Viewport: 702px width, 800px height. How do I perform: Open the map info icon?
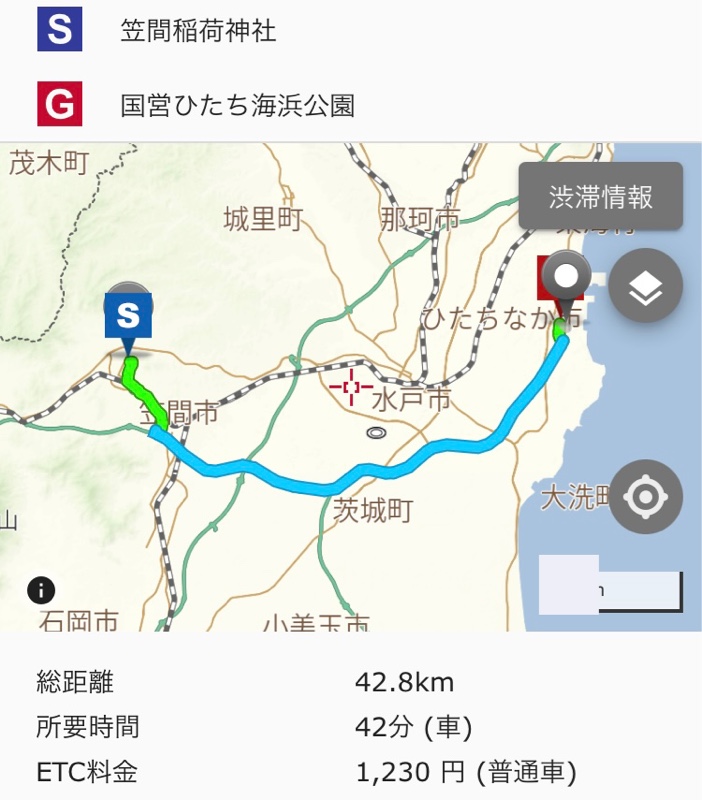41,590
